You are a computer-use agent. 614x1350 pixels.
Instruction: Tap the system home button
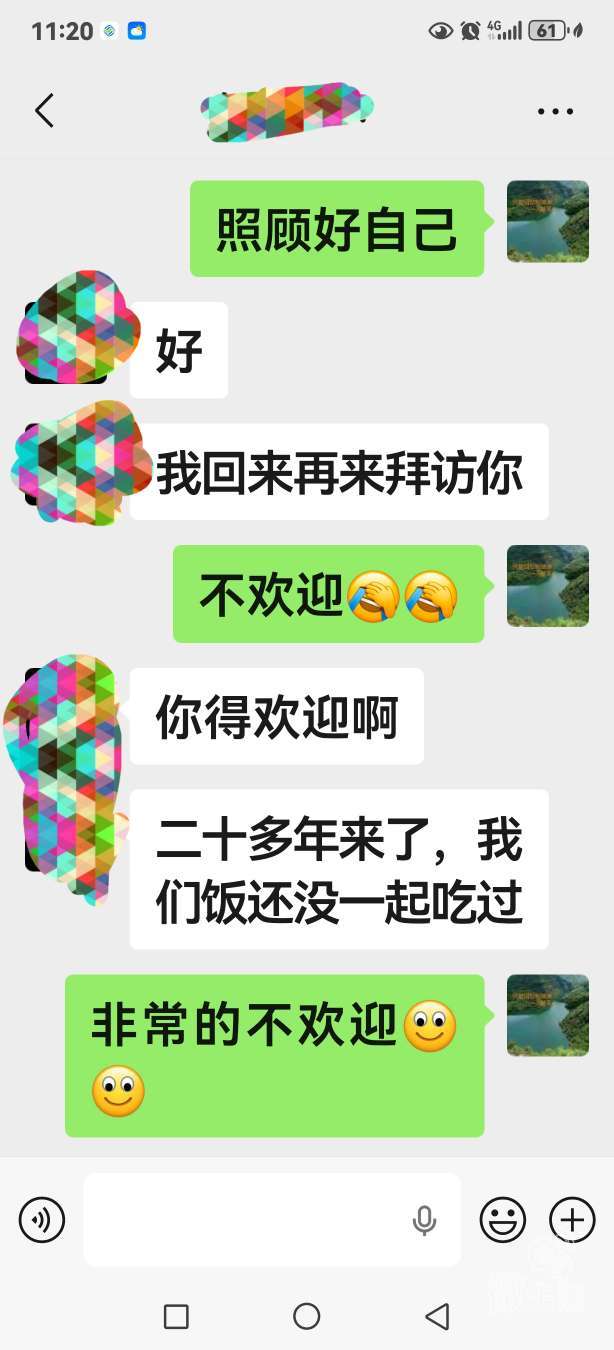tap(307, 1316)
